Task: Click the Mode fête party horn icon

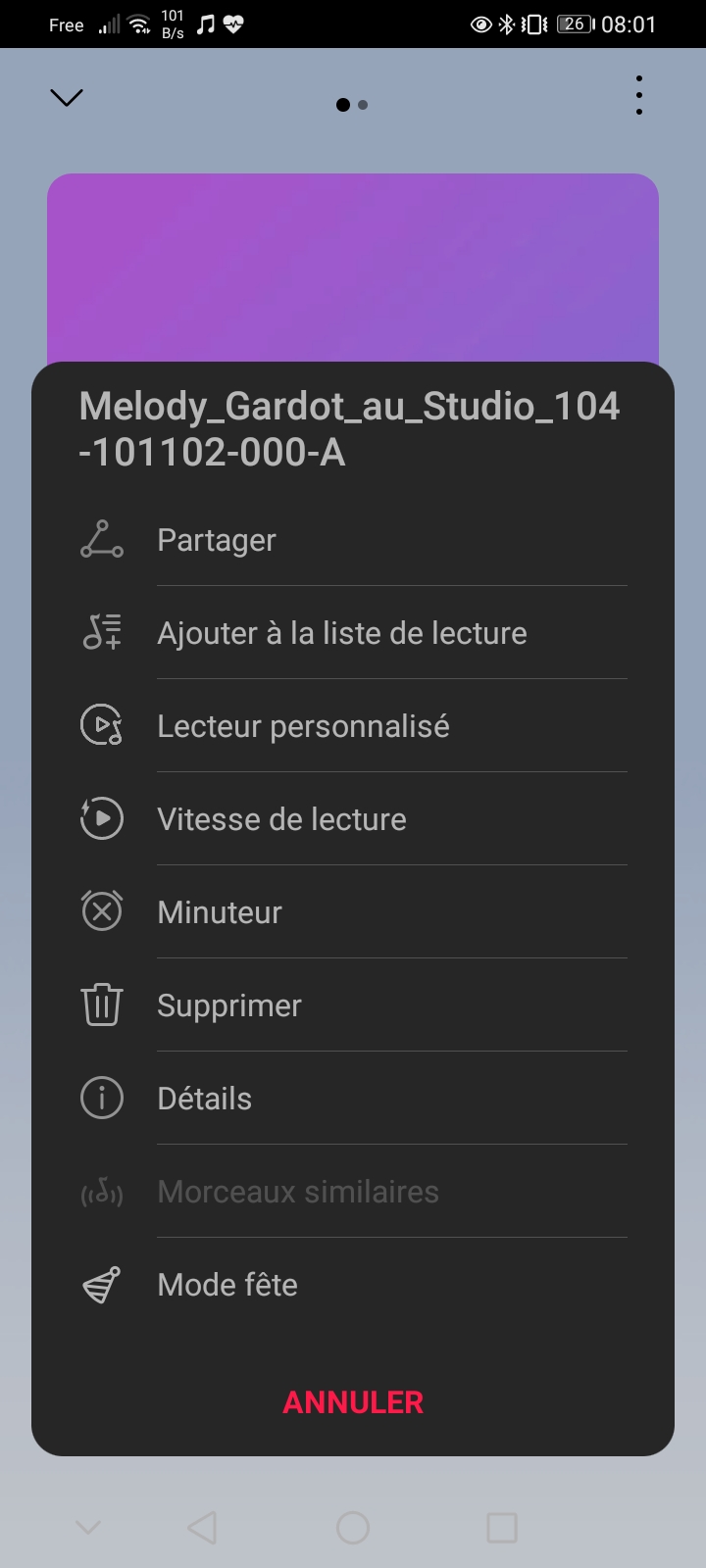Action: [x=101, y=1285]
